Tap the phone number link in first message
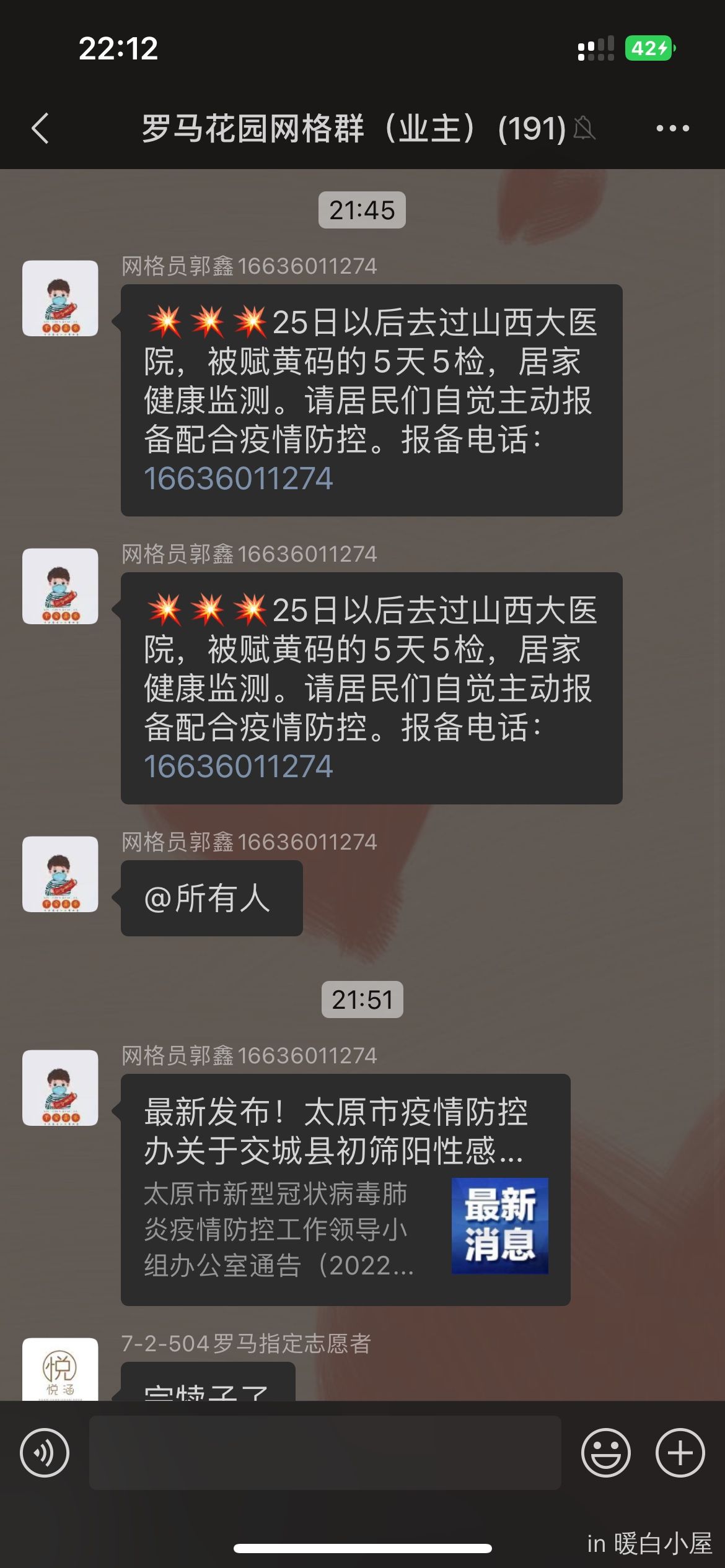 coord(239,479)
